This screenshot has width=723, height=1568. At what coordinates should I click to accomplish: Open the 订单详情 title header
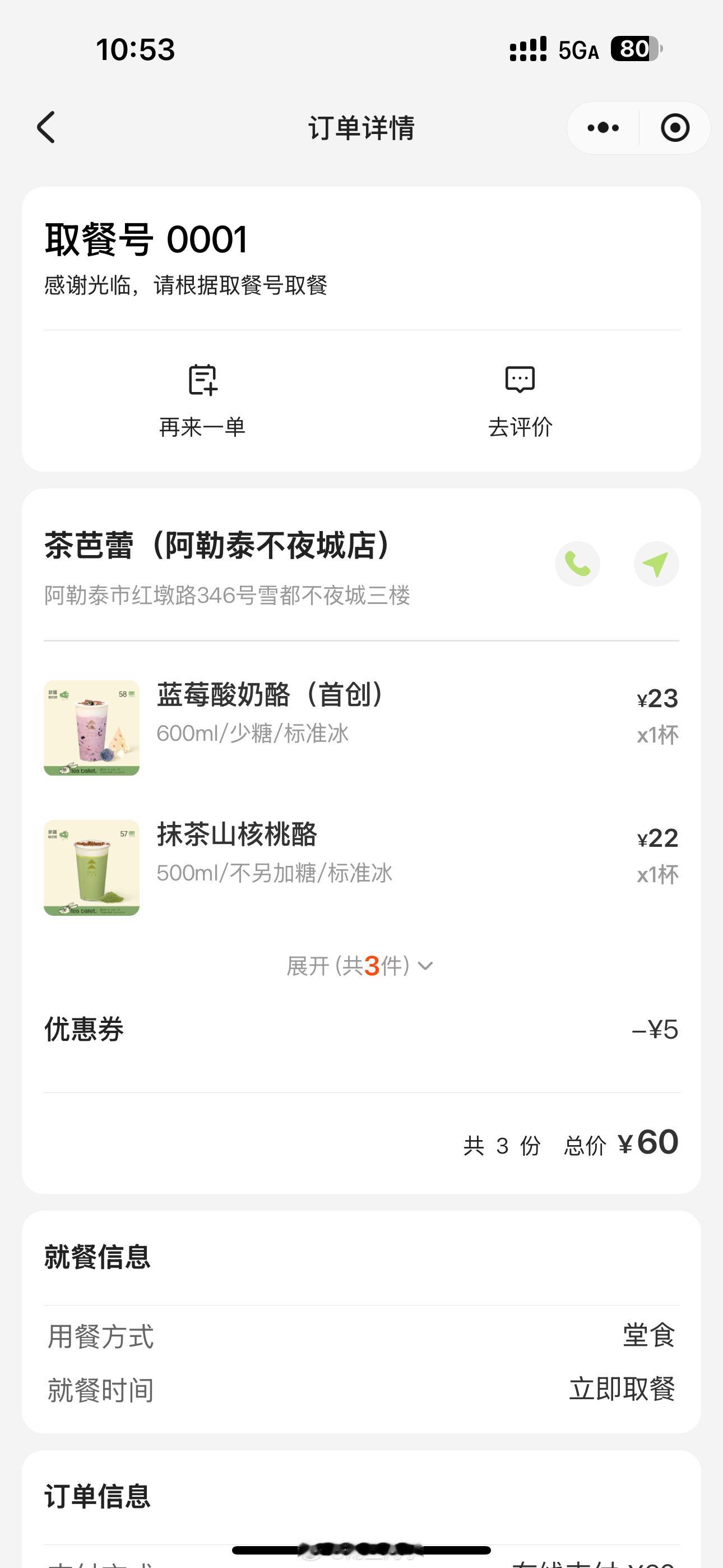(x=360, y=128)
